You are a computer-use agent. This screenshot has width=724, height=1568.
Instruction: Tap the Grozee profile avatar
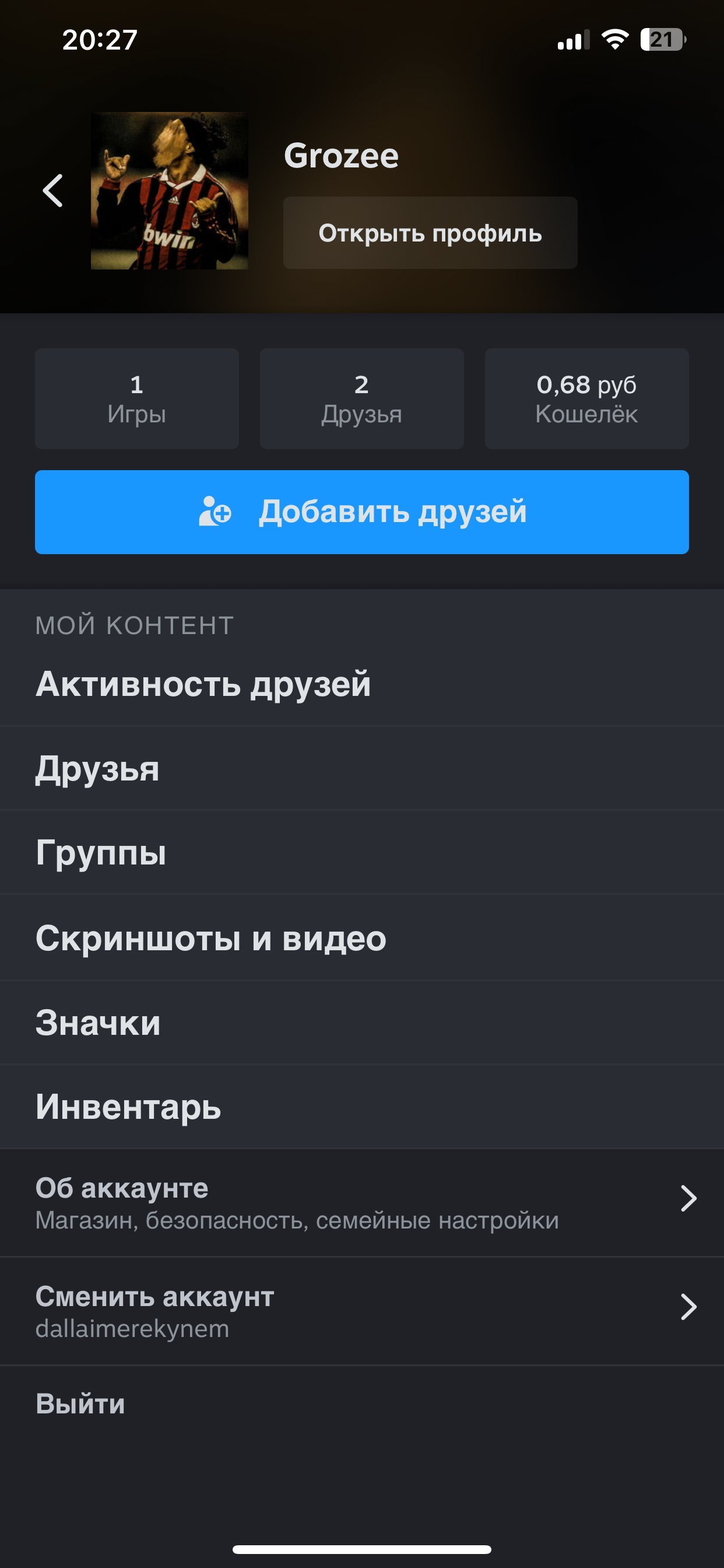[x=169, y=191]
